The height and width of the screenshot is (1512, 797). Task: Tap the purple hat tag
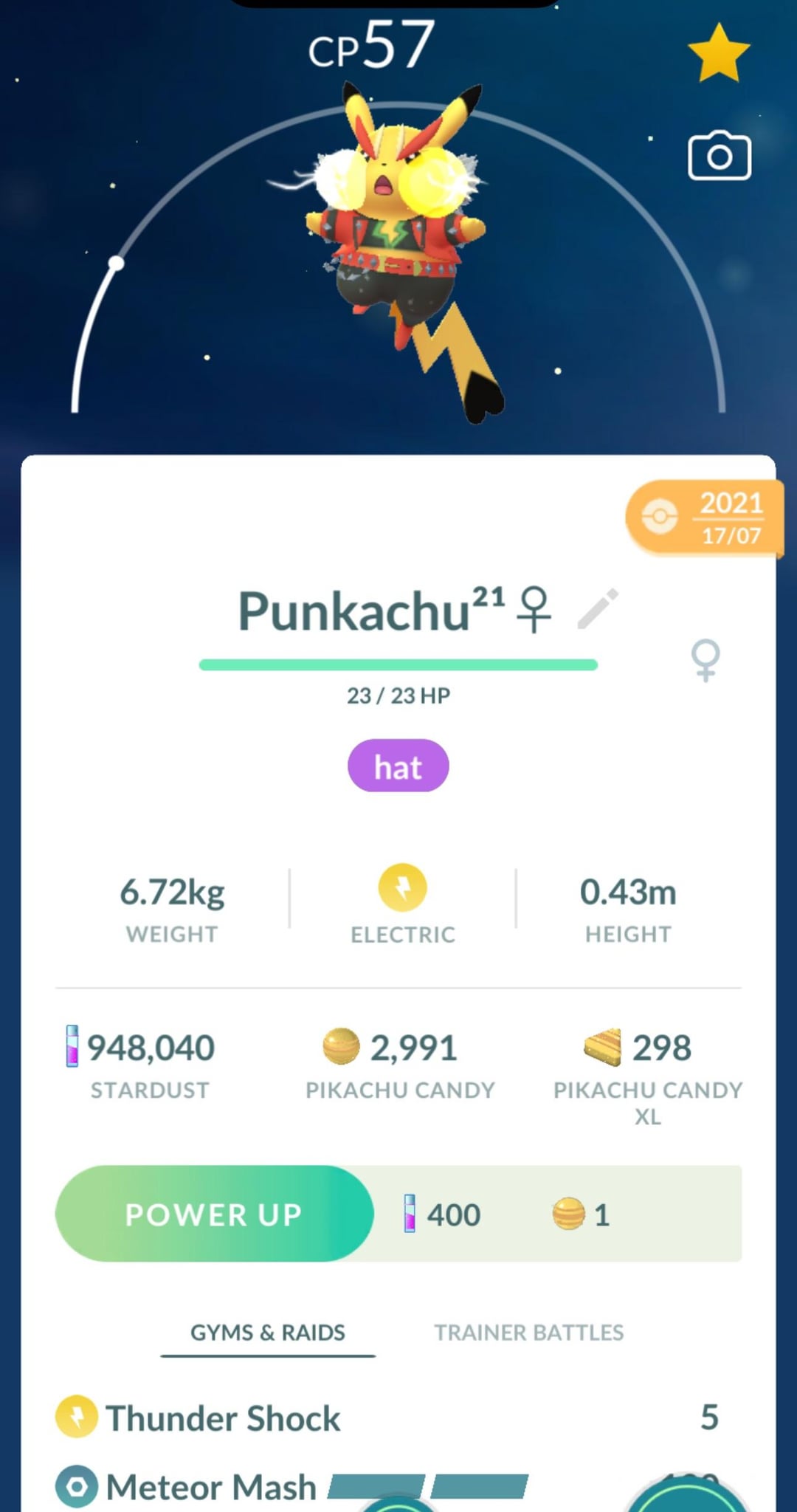(398, 766)
